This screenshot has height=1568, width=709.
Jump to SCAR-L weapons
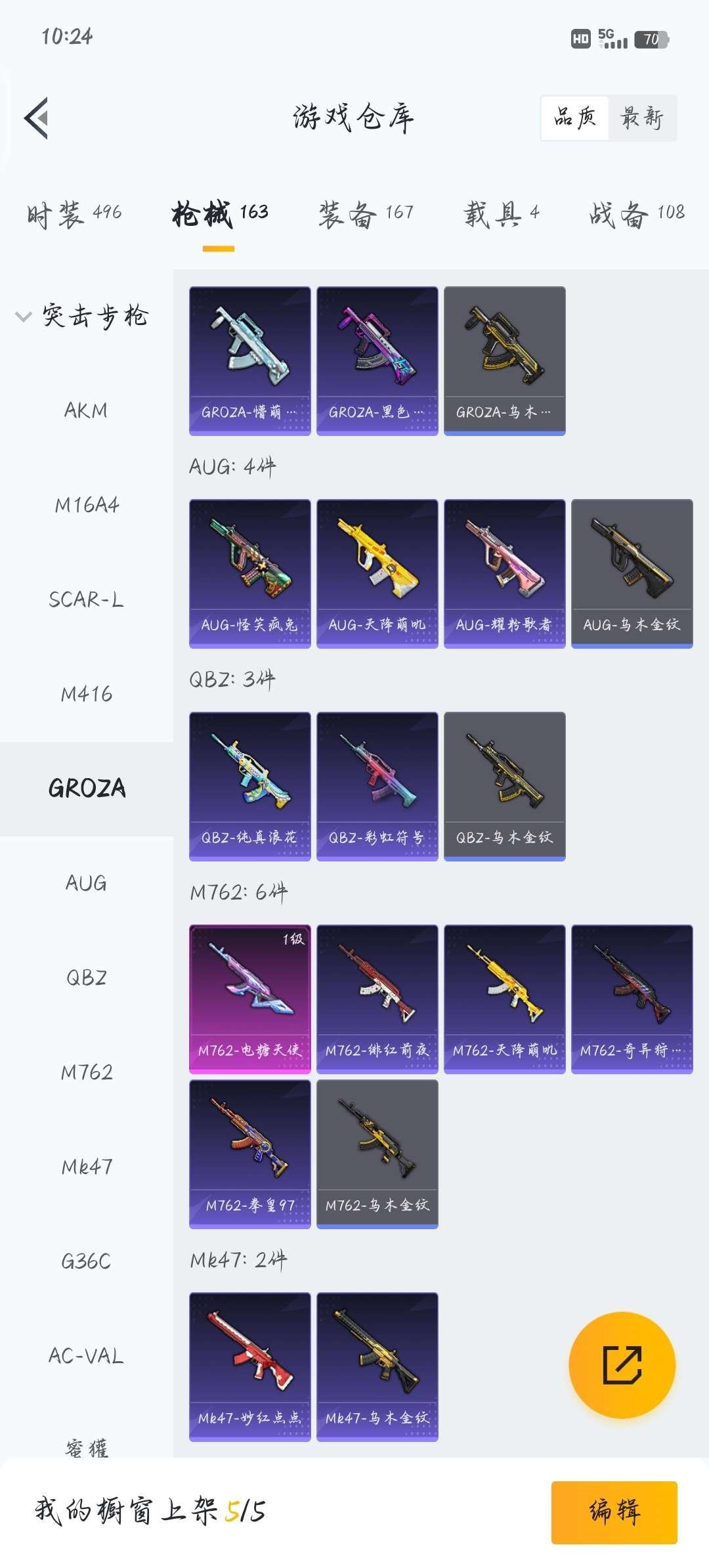coord(86,599)
